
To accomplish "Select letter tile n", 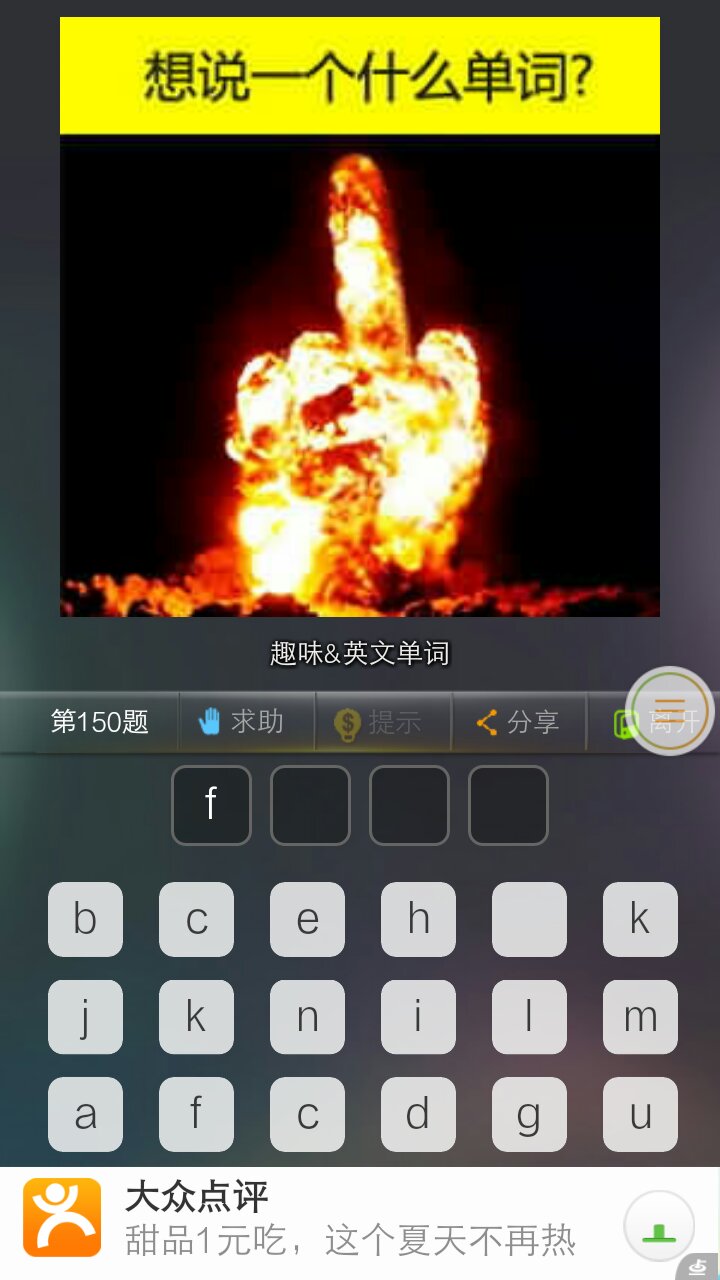I will tap(307, 1017).
